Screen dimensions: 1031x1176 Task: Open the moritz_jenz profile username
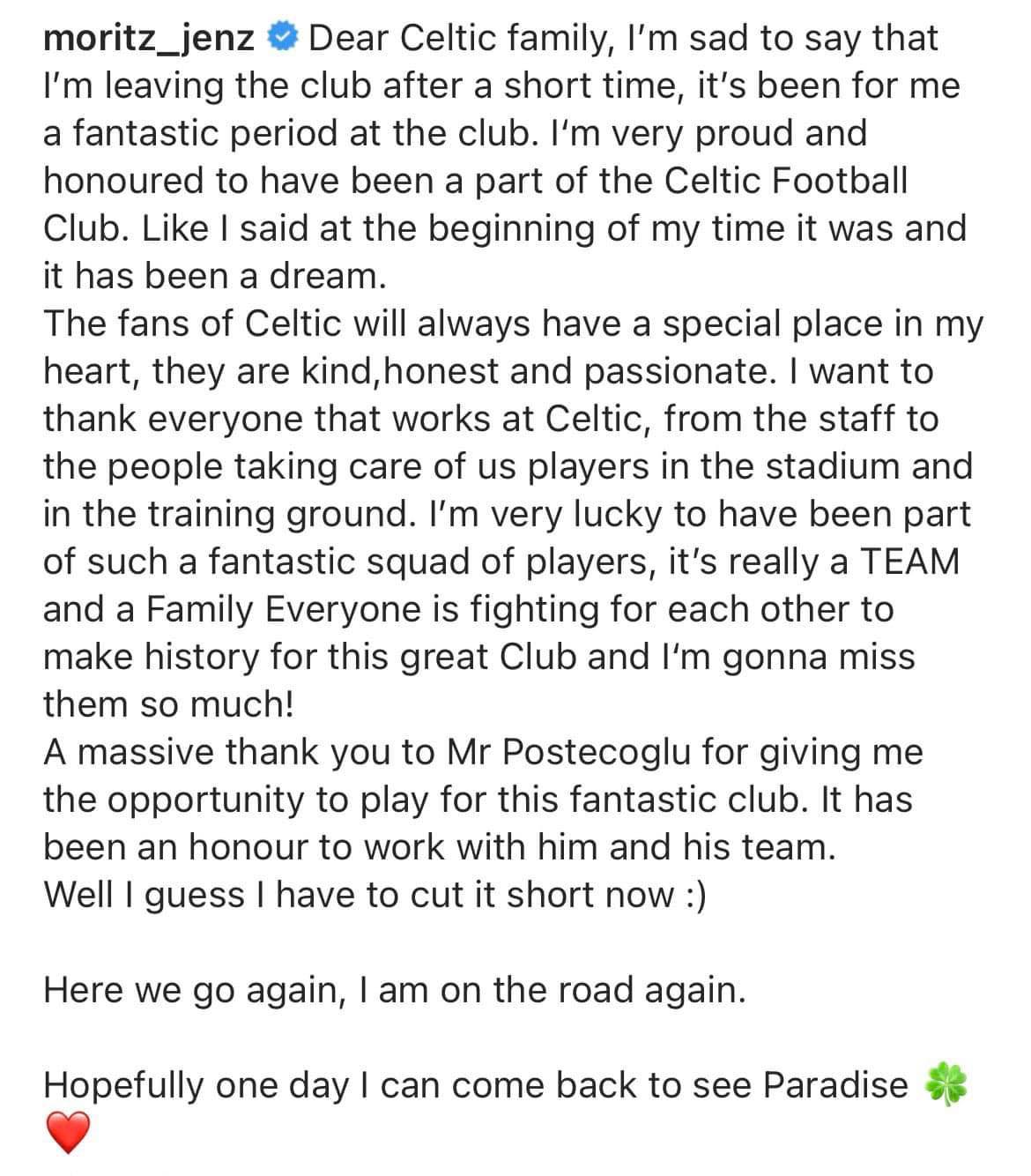pyautogui.click(x=149, y=39)
